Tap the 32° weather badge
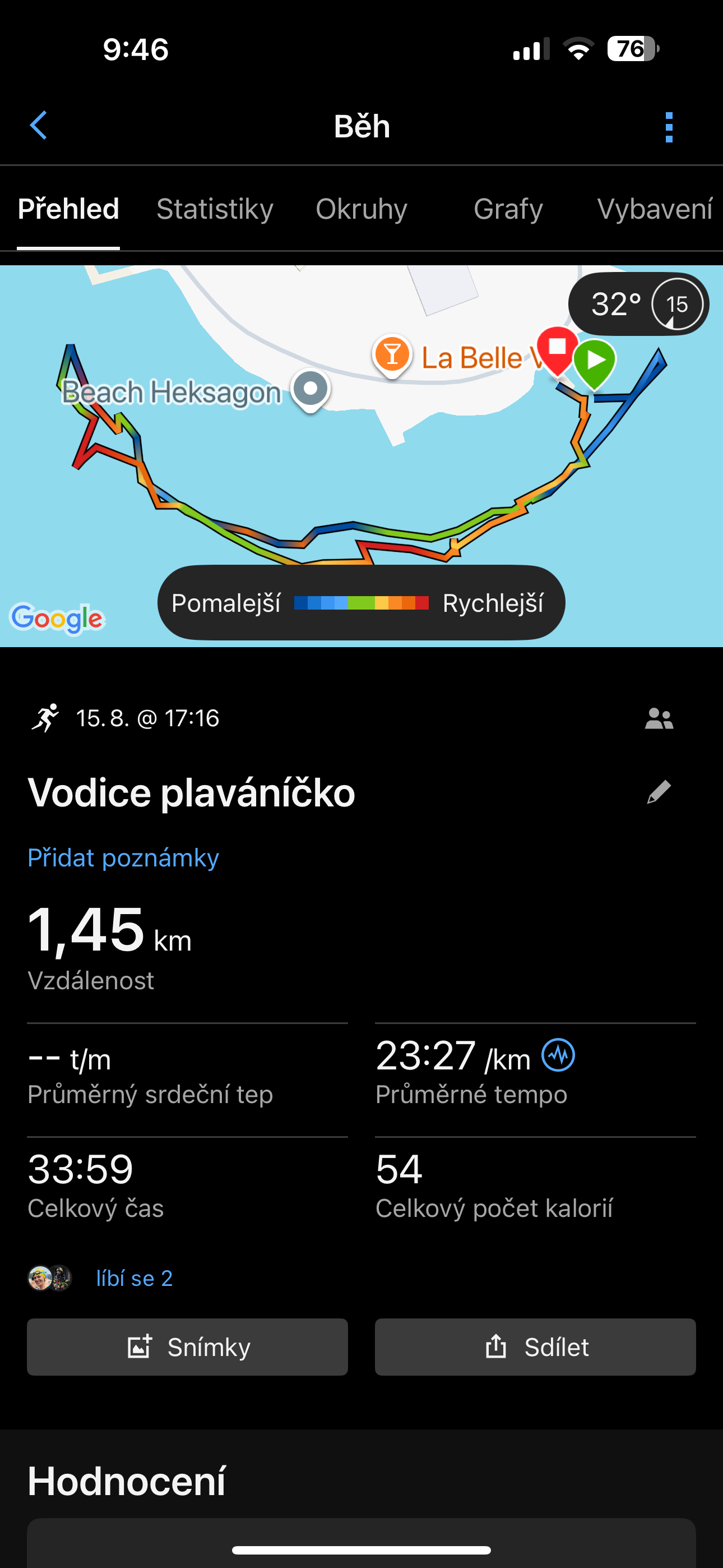This screenshot has width=723, height=1568. coord(638,304)
